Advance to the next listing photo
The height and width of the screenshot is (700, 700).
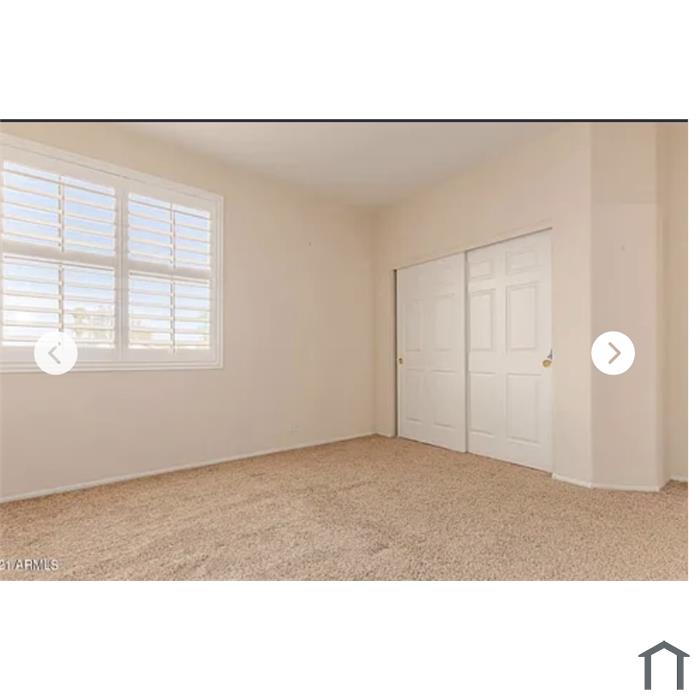(x=612, y=353)
